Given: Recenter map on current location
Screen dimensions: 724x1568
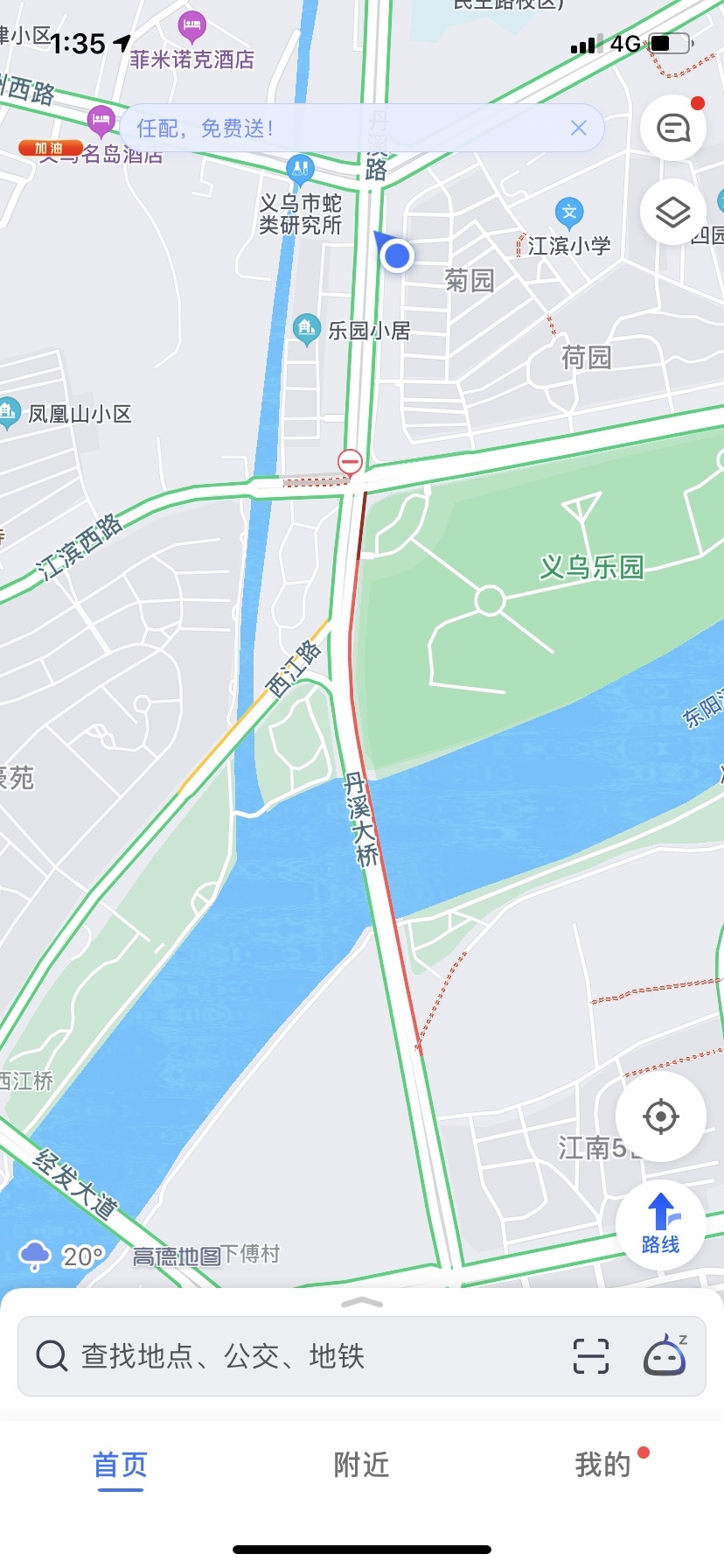Looking at the screenshot, I should pyautogui.click(x=660, y=1116).
